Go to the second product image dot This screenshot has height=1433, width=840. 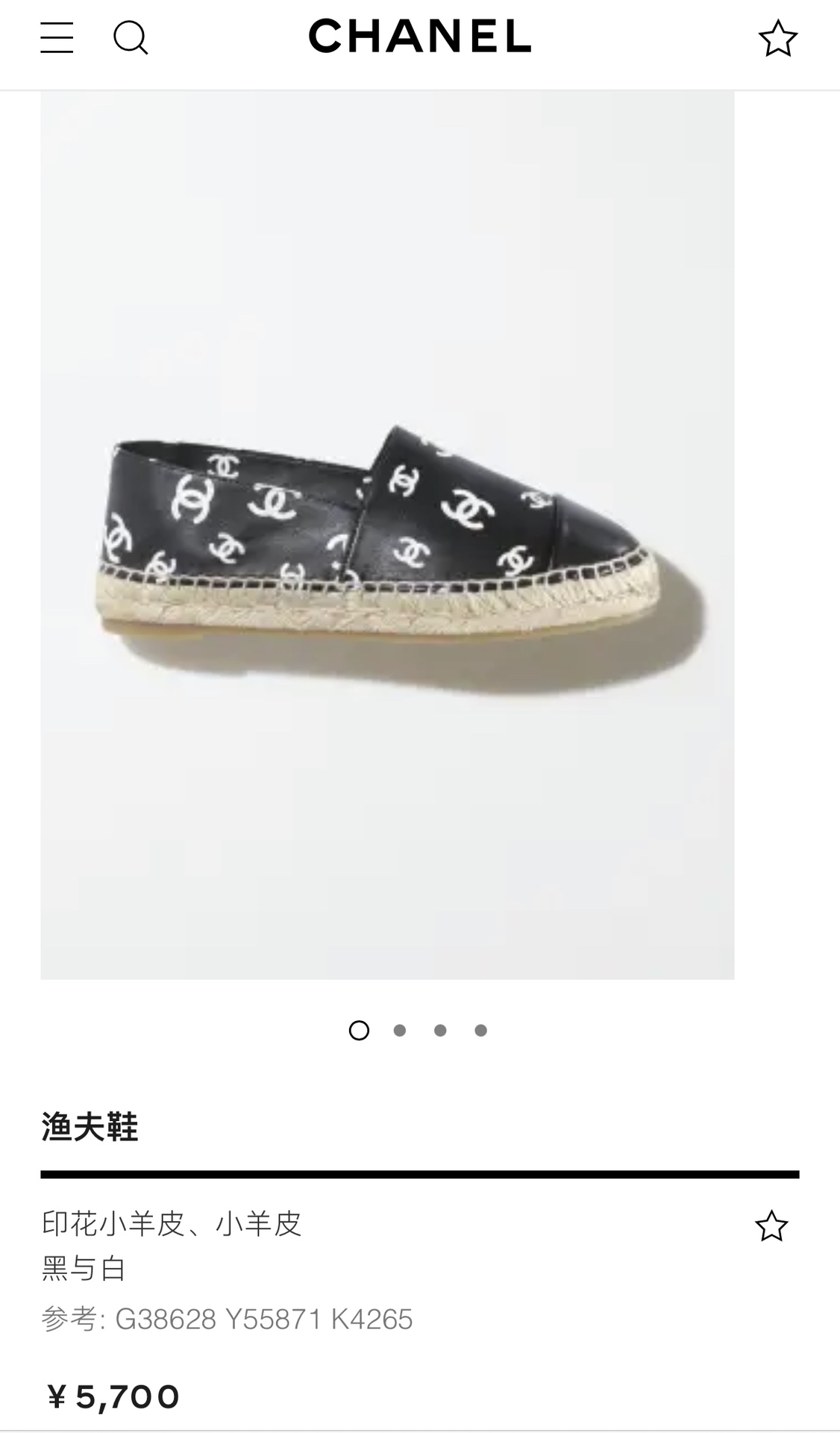[400, 1031]
